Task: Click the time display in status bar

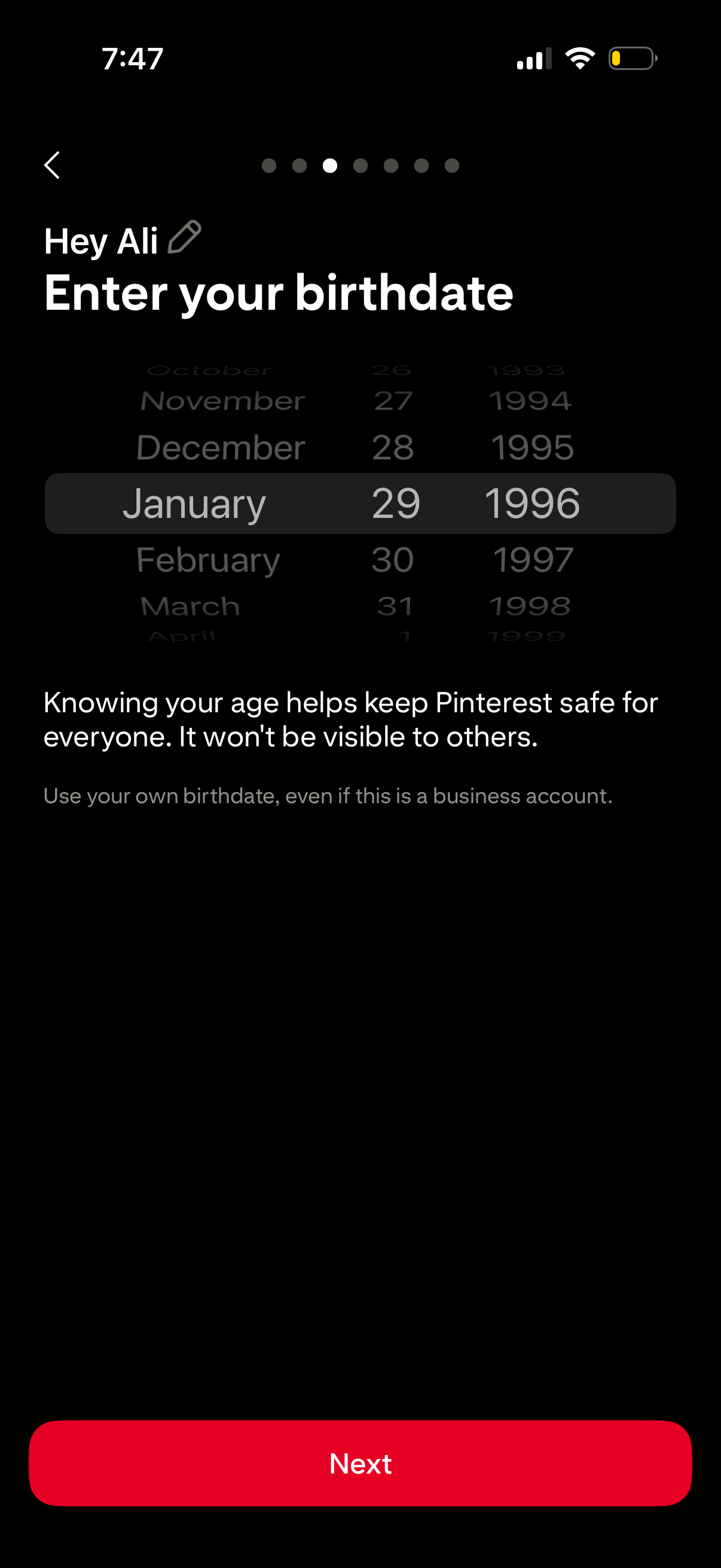Action: tap(133, 59)
